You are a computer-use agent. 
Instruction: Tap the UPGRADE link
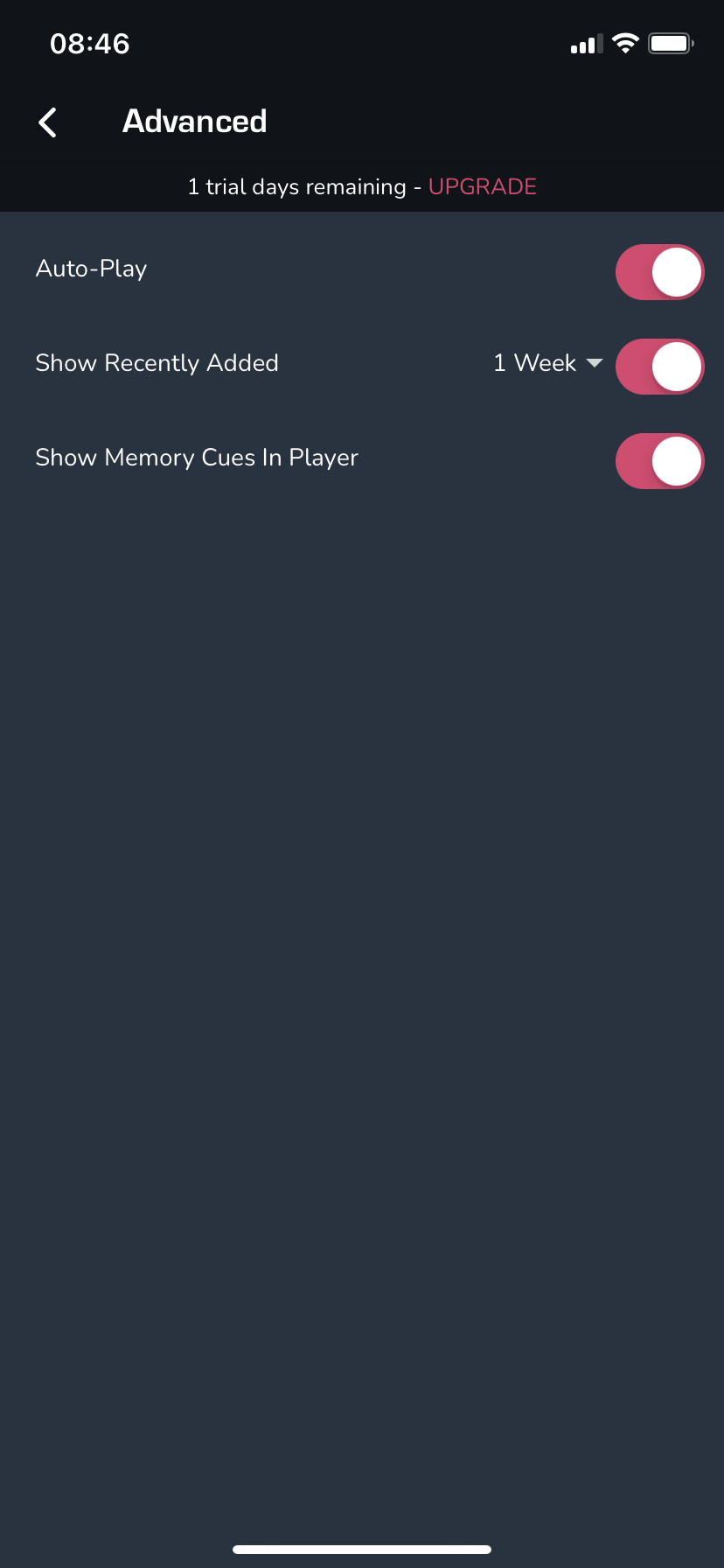pyautogui.click(x=482, y=186)
